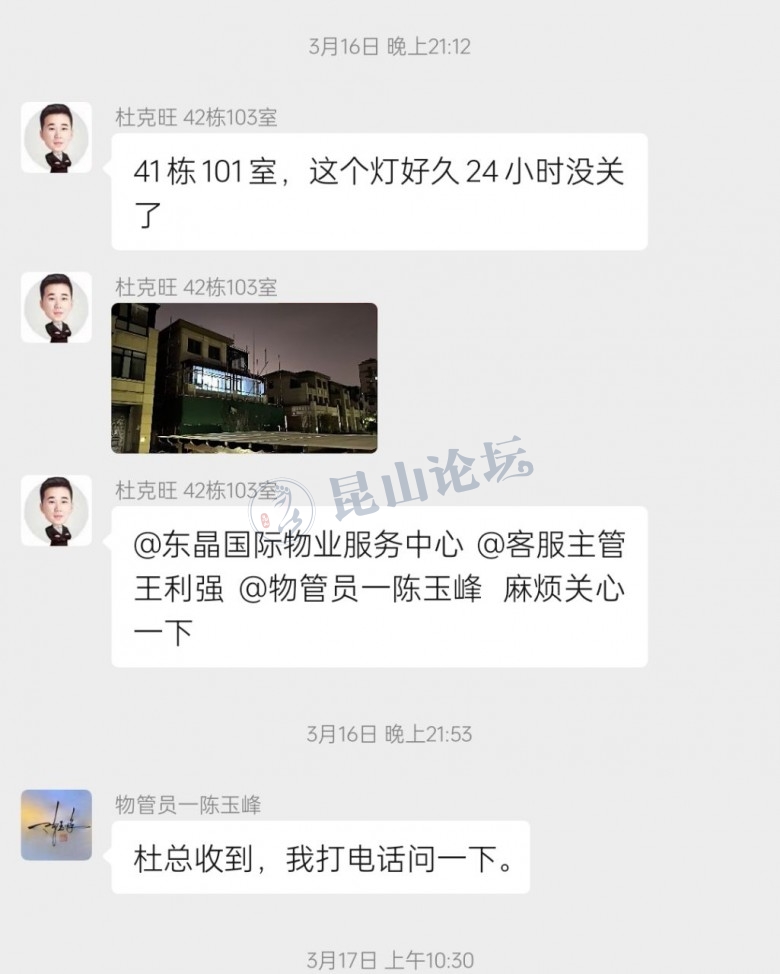Open 杜克旺's avatar beside the 41栋101室 message

tap(57, 137)
